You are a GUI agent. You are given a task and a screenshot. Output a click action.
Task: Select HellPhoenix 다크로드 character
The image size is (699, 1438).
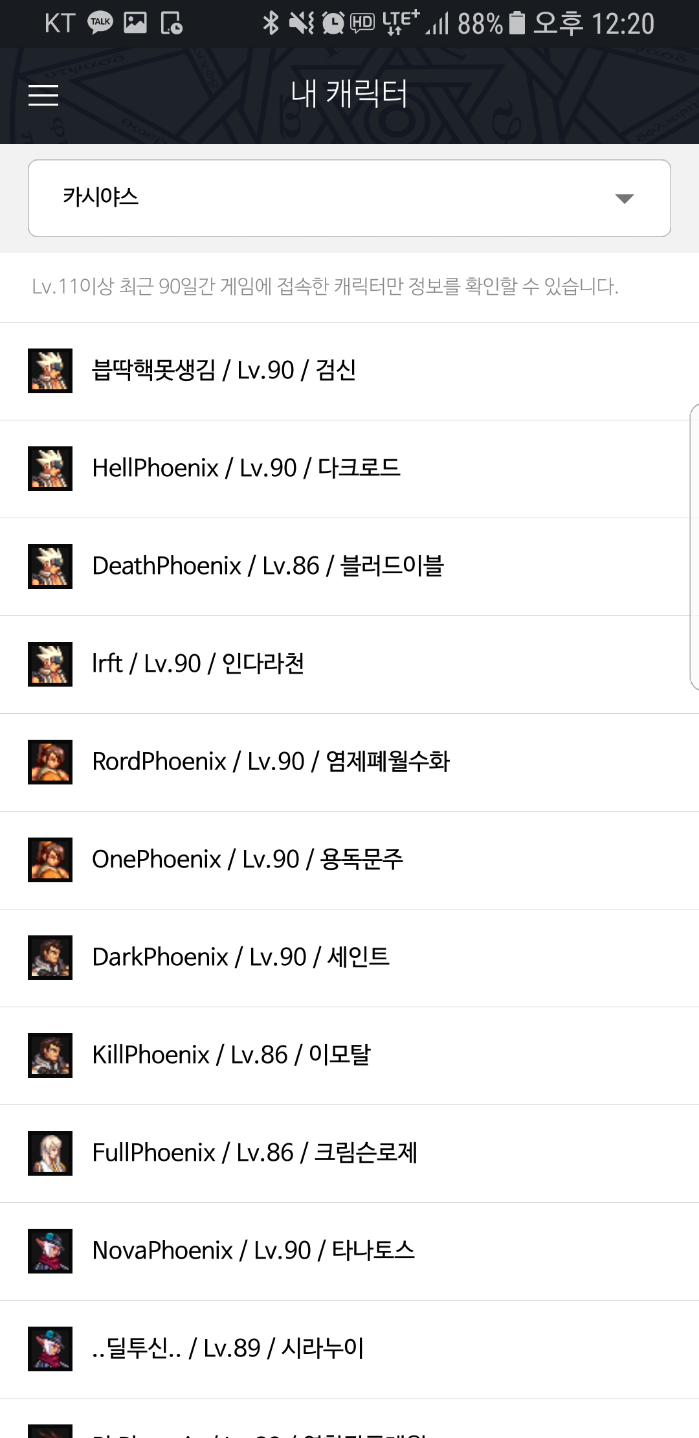(x=246, y=468)
